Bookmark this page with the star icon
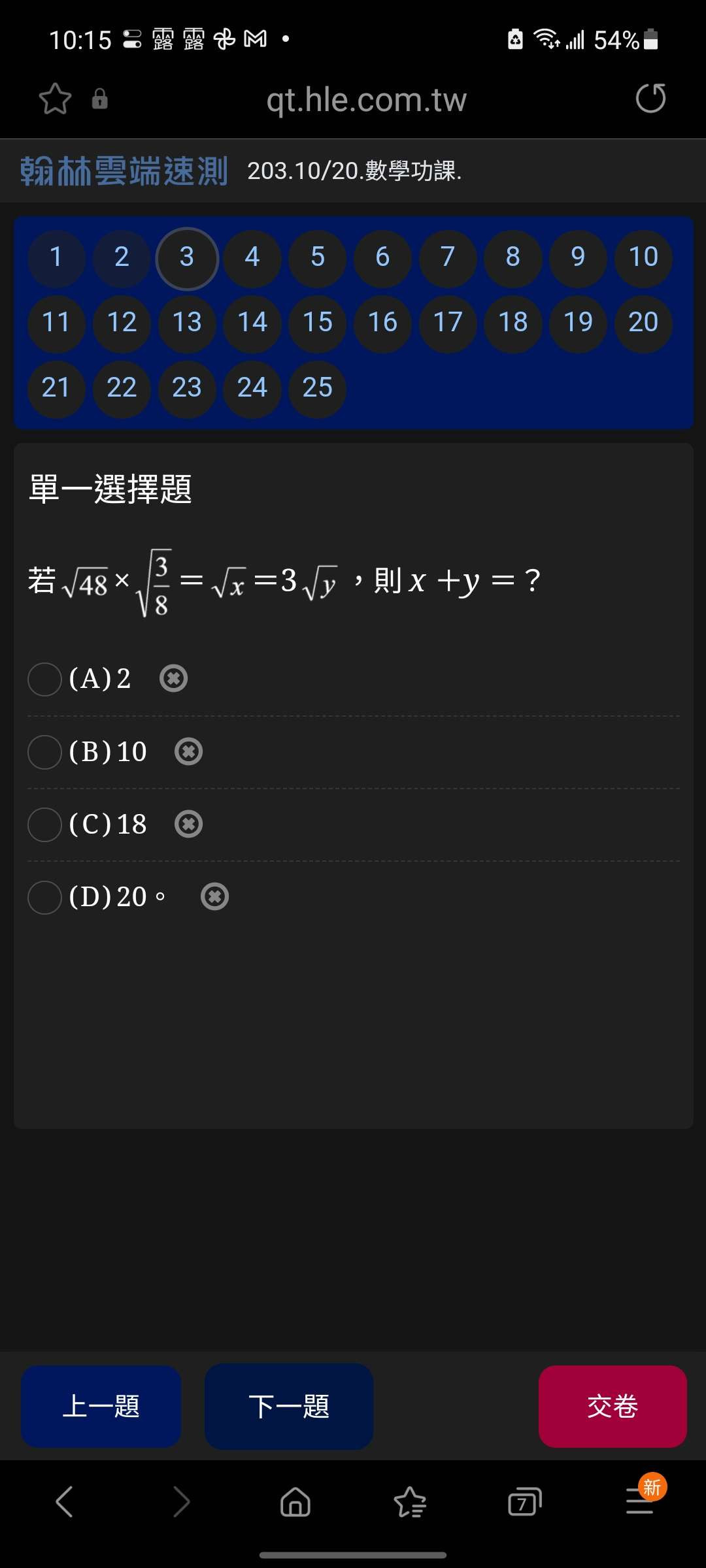The height and width of the screenshot is (1568, 706). point(55,99)
